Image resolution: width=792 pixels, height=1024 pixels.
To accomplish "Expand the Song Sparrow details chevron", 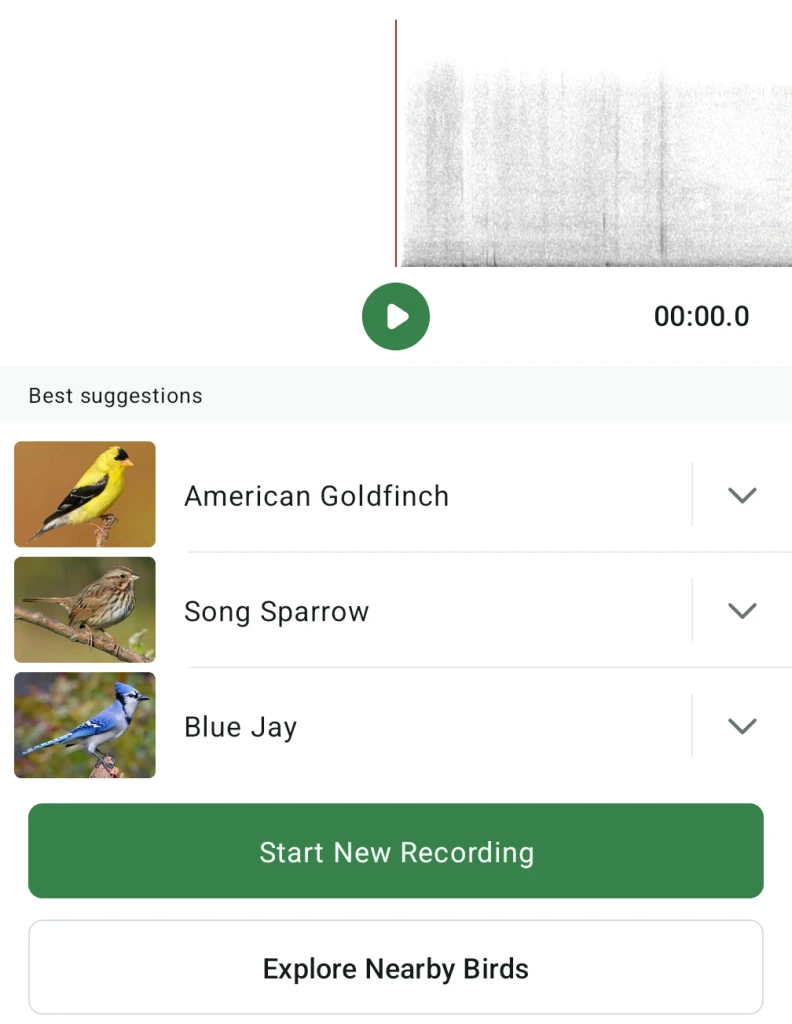I will 742,611.
